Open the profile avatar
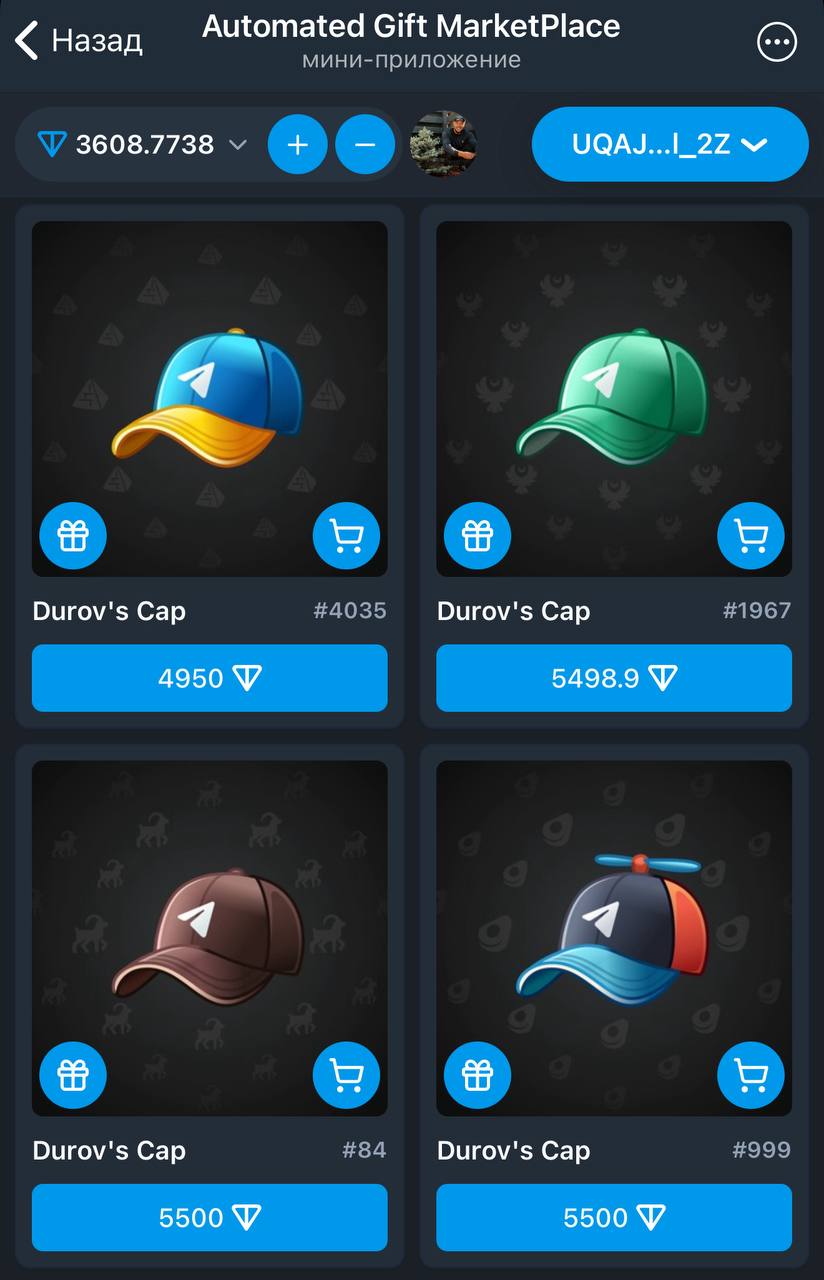 [444, 144]
